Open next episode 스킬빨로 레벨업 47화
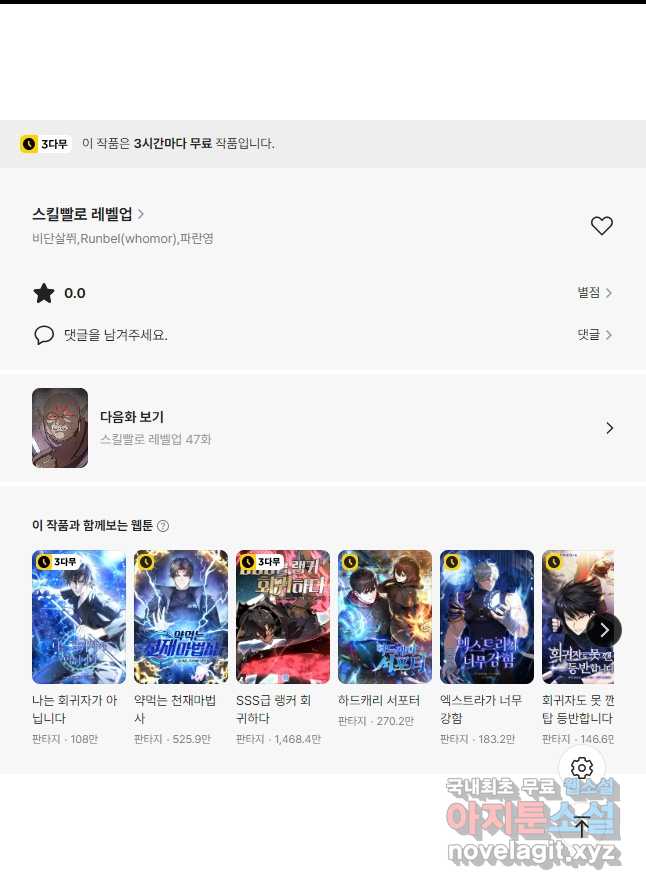Viewport: 646px width, 890px height. (x=322, y=428)
